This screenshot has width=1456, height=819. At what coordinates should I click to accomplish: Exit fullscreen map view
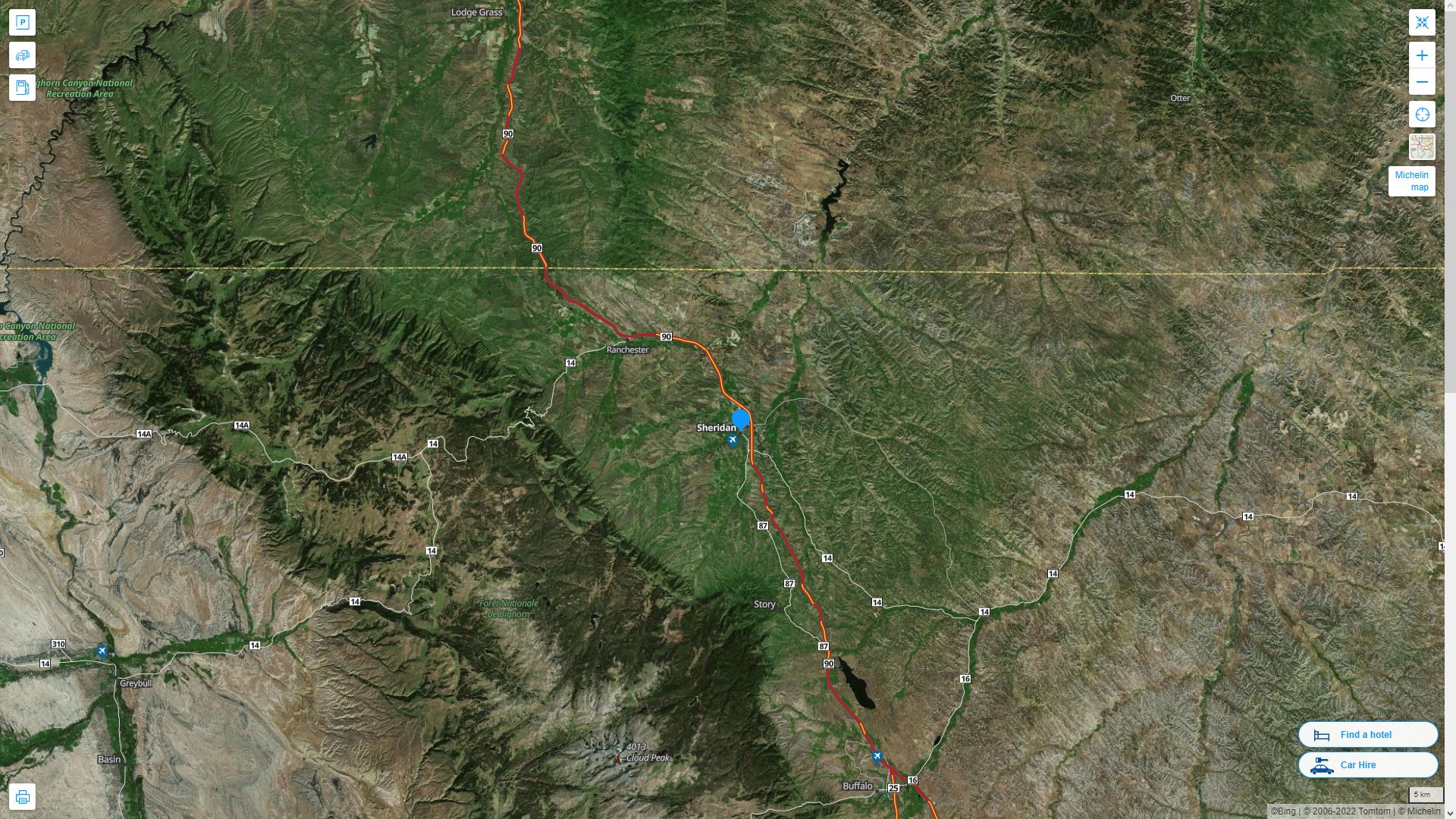click(x=1422, y=22)
